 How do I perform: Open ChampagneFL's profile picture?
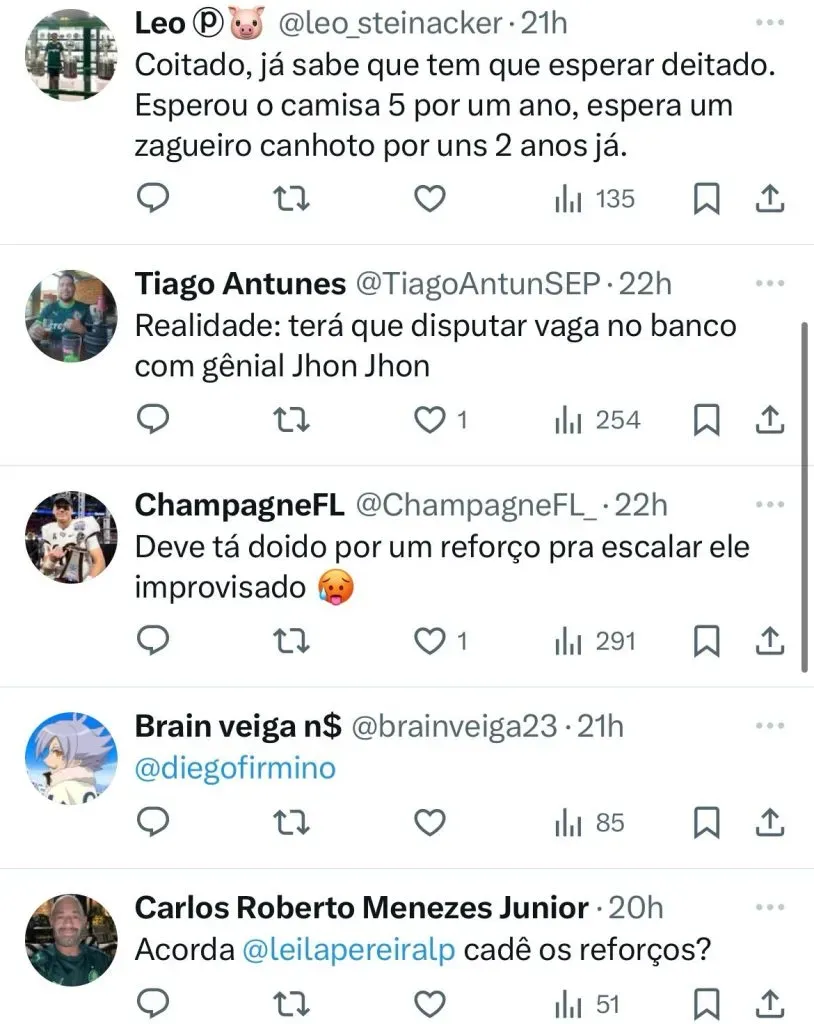click(x=71, y=537)
